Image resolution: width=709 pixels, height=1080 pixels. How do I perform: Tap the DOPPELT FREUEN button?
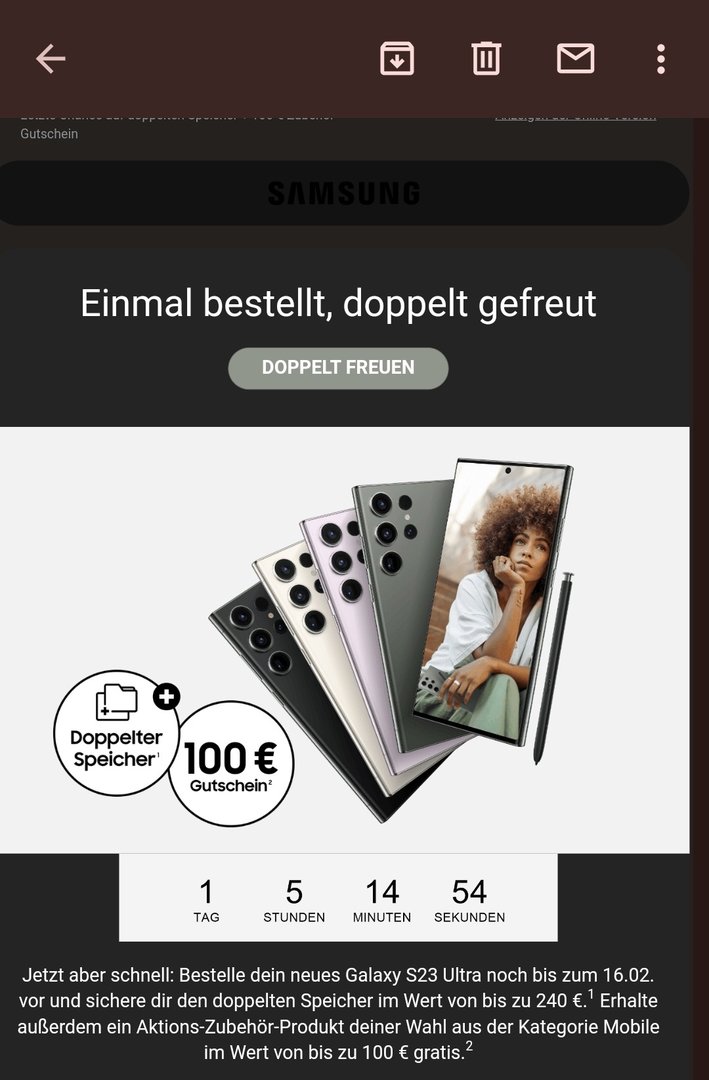[x=338, y=368]
